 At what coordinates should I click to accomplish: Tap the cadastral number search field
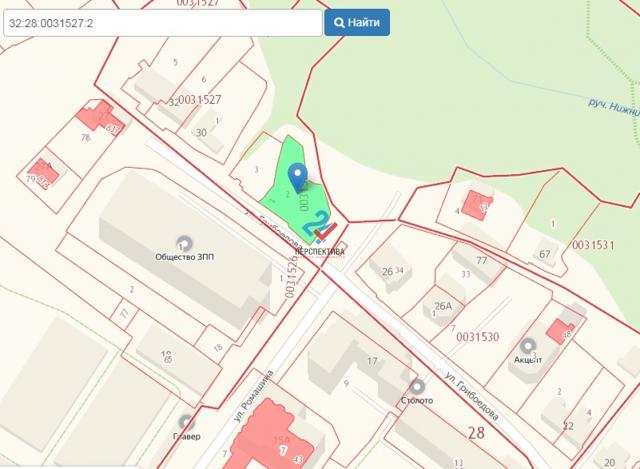[x=162, y=22]
